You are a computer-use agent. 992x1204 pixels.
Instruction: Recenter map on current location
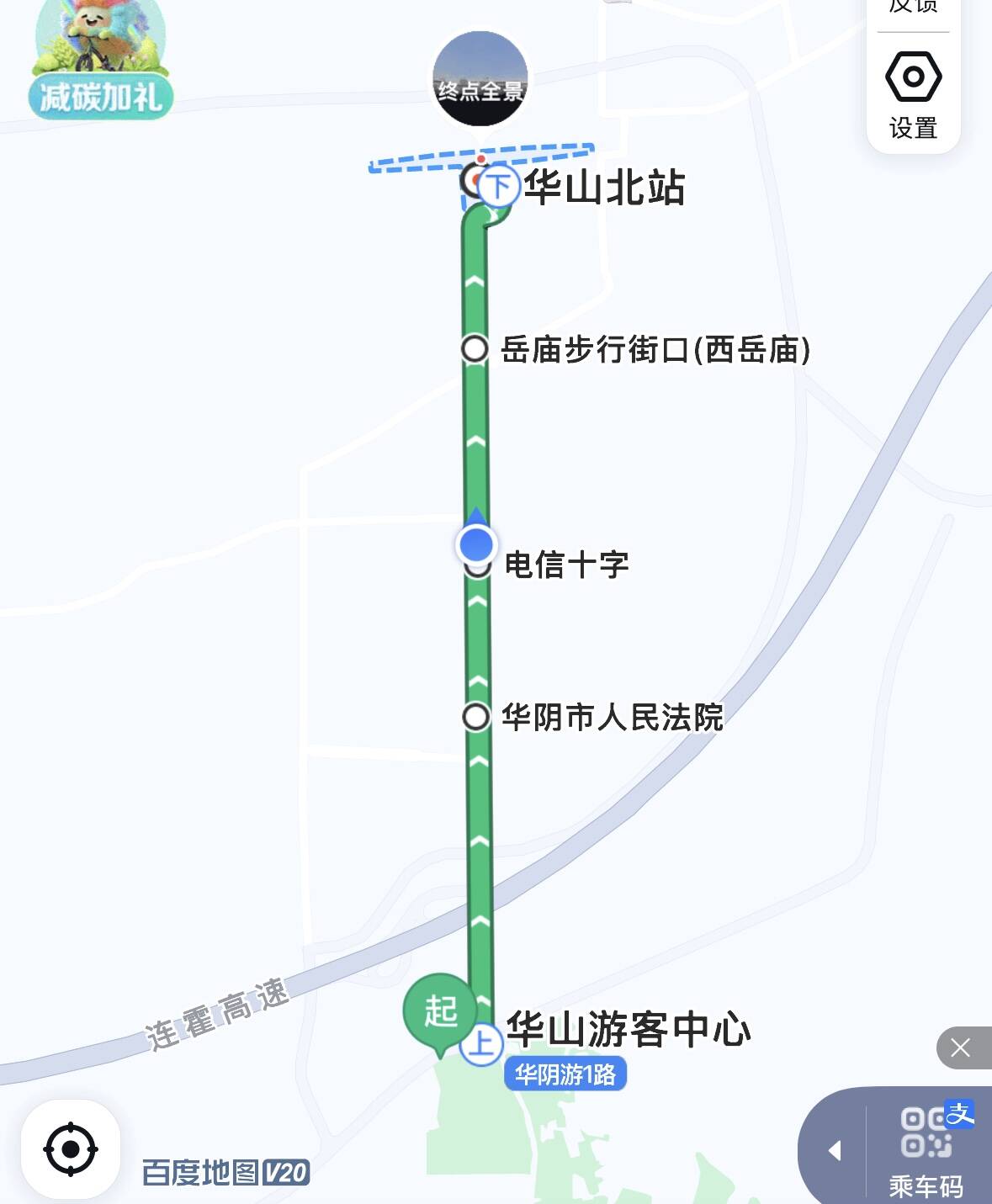click(71, 1148)
